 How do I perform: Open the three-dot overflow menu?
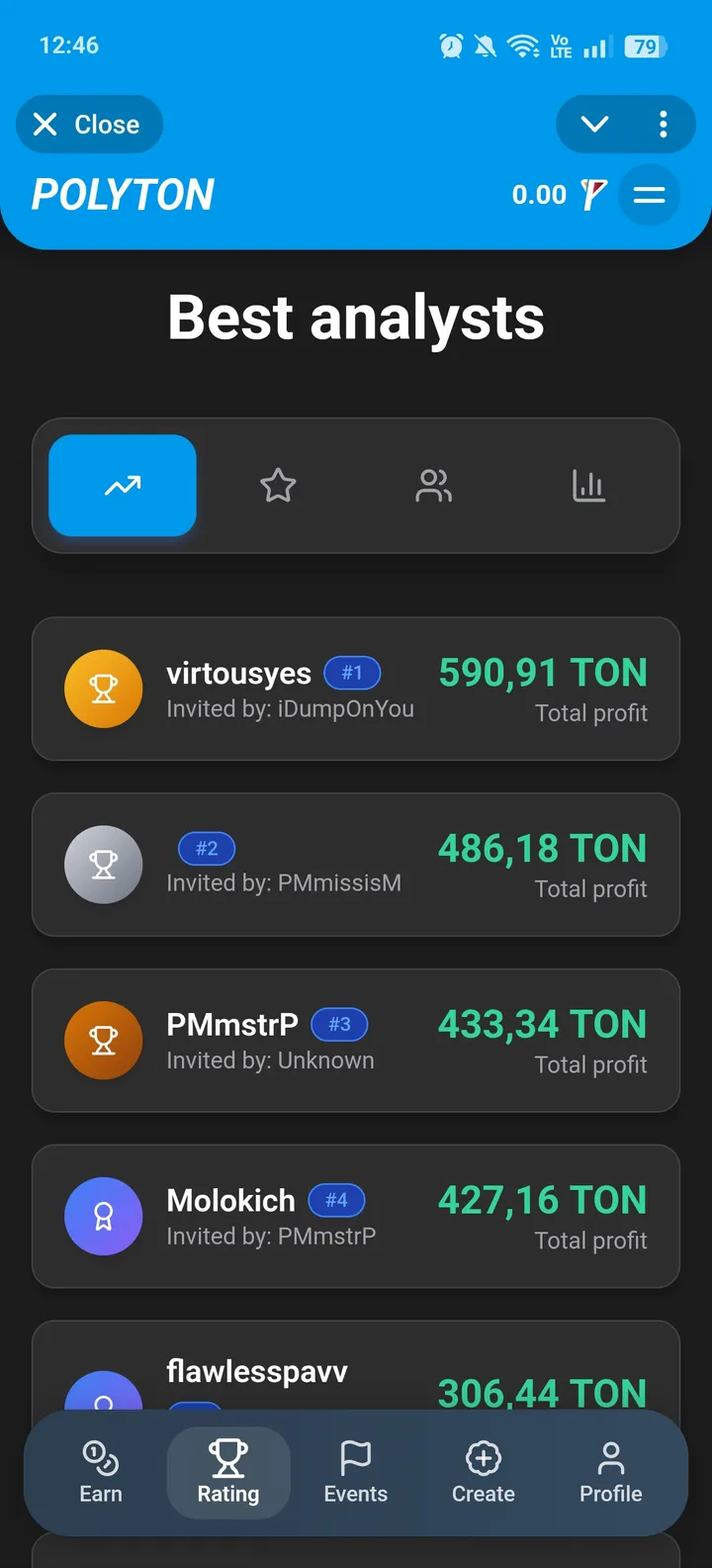pyautogui.click(x=664, y=124)
